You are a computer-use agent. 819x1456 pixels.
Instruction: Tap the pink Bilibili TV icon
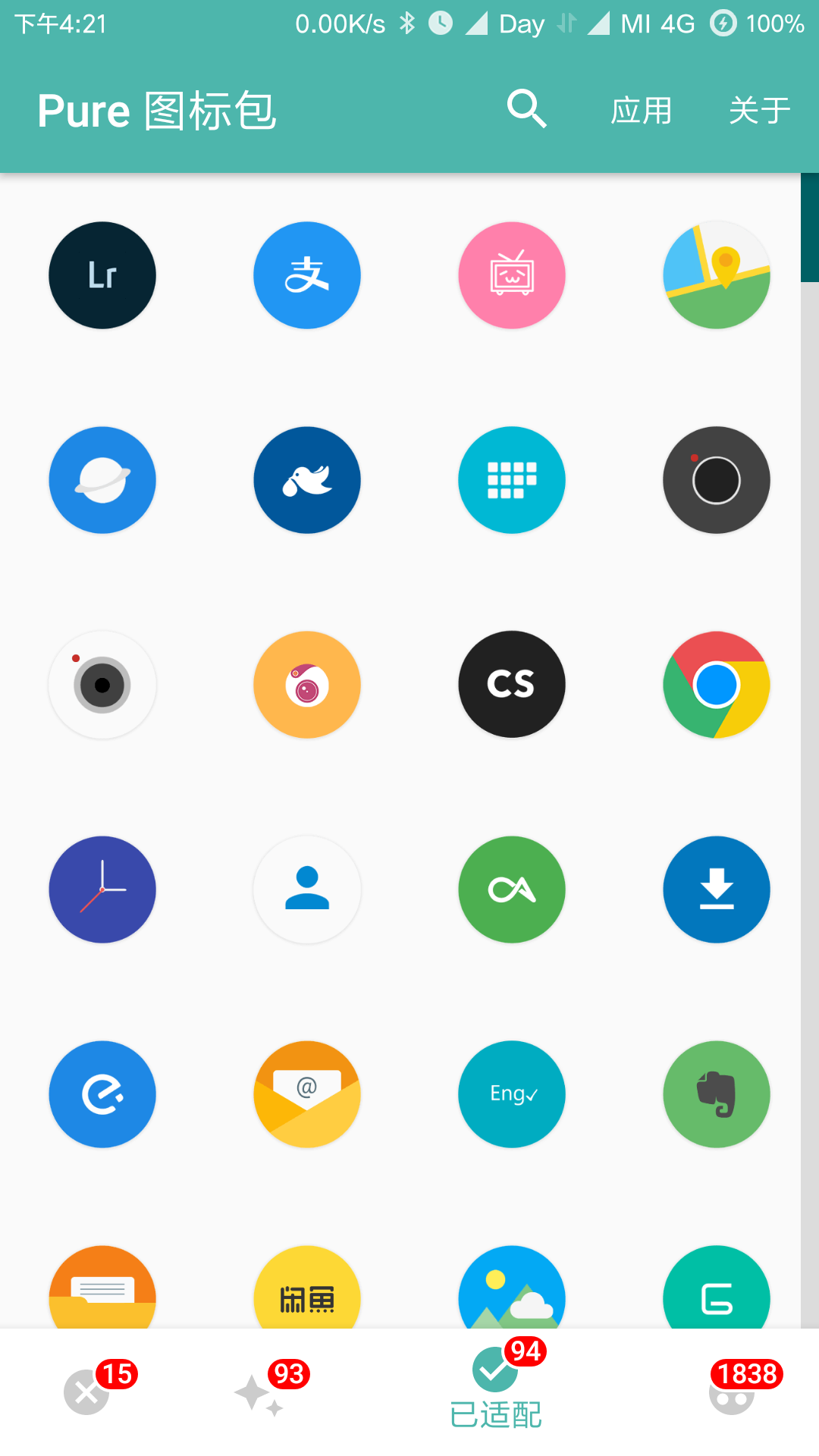(x=512, y=275)
